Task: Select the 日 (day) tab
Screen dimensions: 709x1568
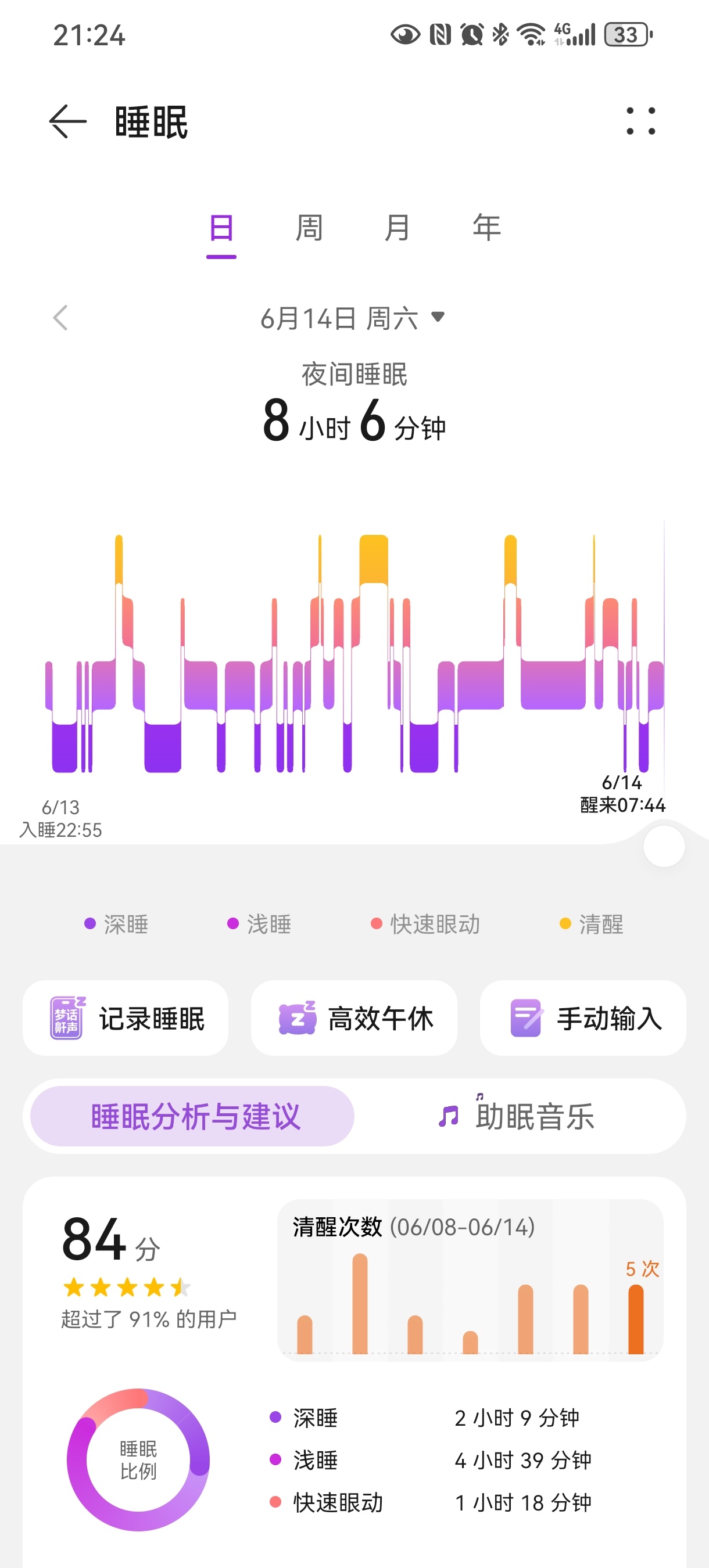Action: [x=221, y=229]
